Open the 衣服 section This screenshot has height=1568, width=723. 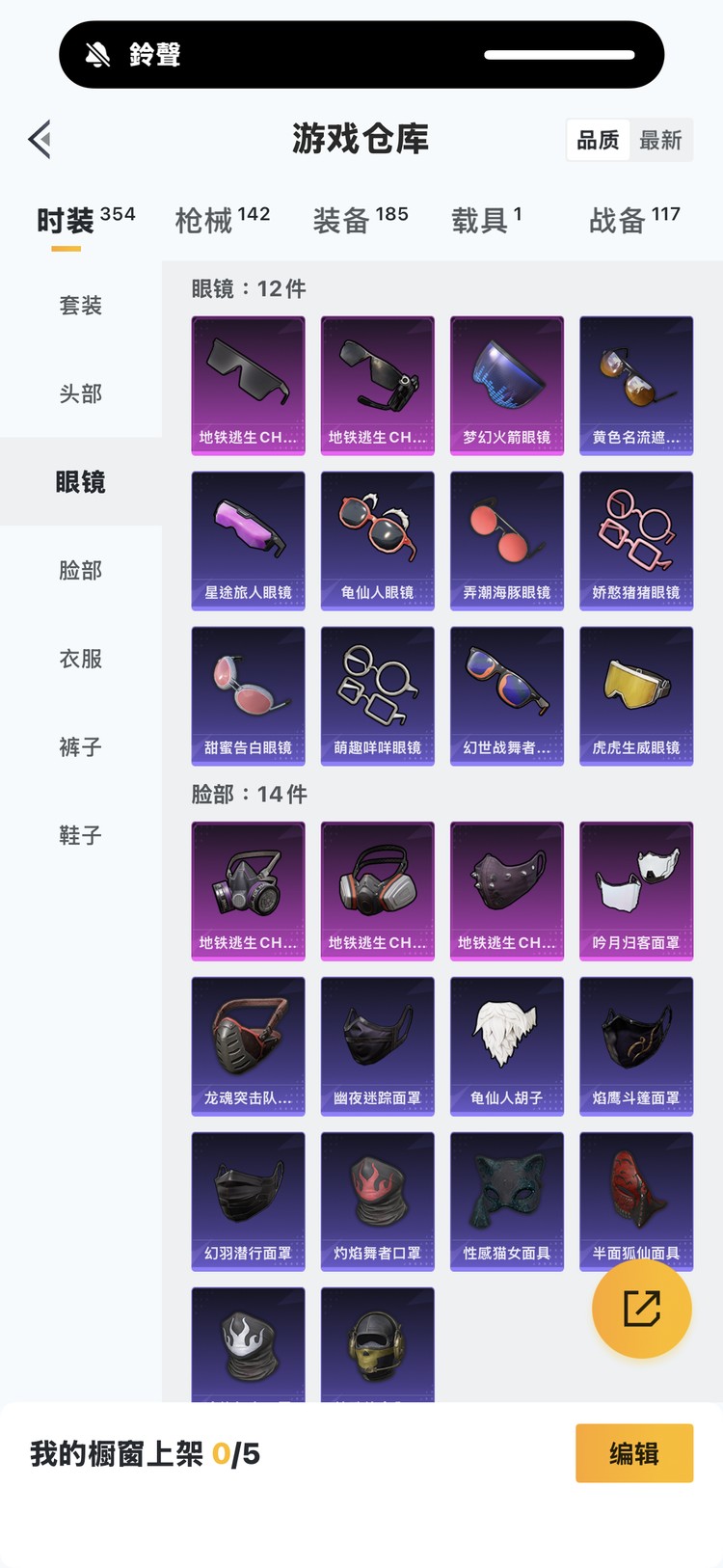click(x=80, y=659)
